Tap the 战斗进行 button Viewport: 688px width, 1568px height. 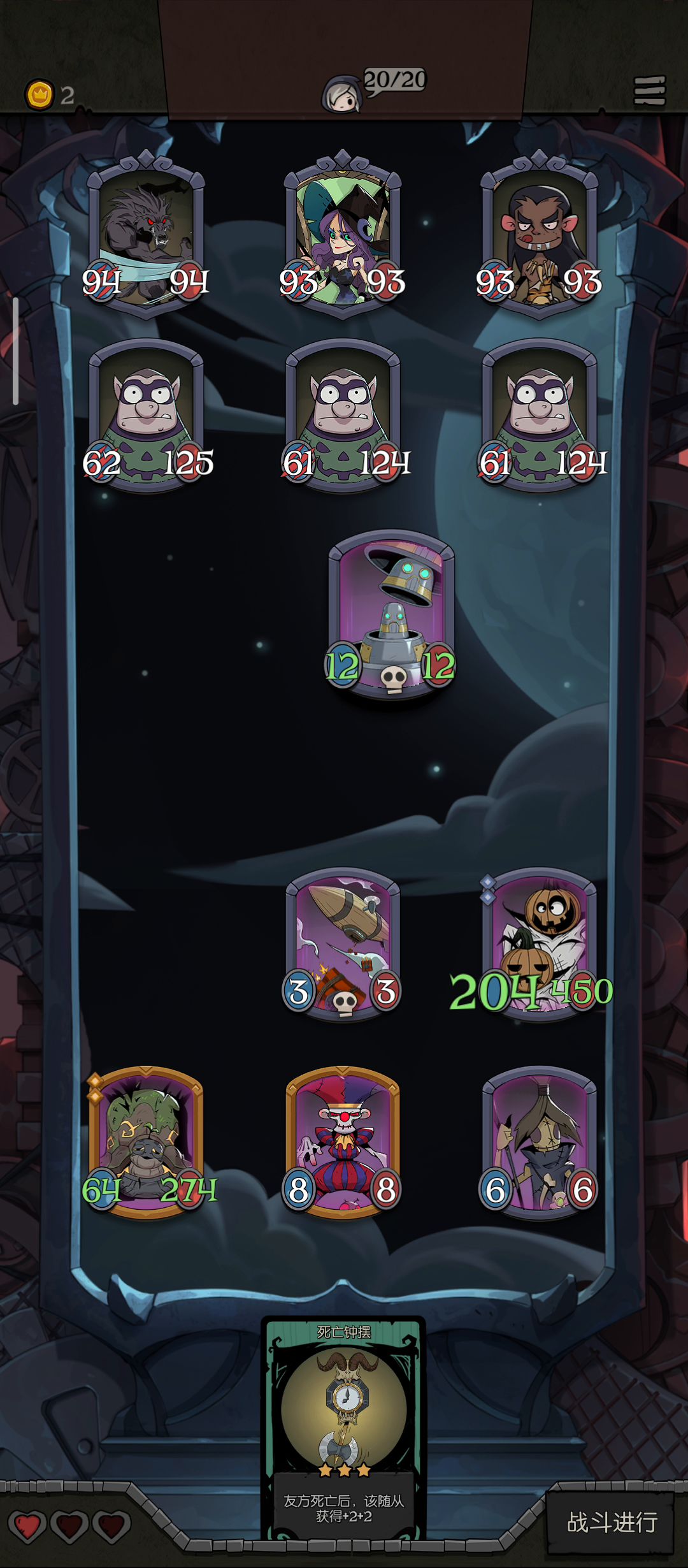pyautogui.click(x=612, y=1522)
